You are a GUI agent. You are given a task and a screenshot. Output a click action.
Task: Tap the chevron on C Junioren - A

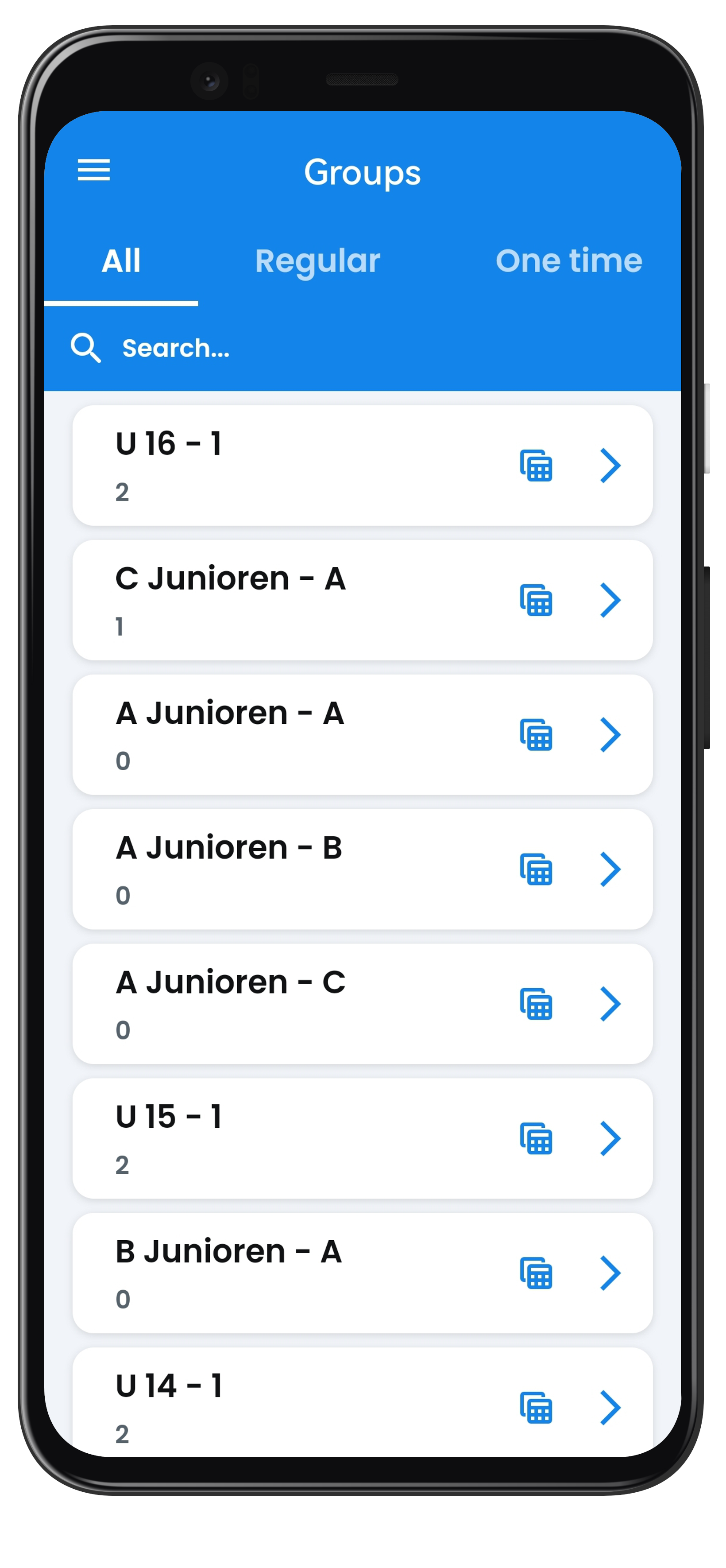pyautogui.click(x=610, y=601)
